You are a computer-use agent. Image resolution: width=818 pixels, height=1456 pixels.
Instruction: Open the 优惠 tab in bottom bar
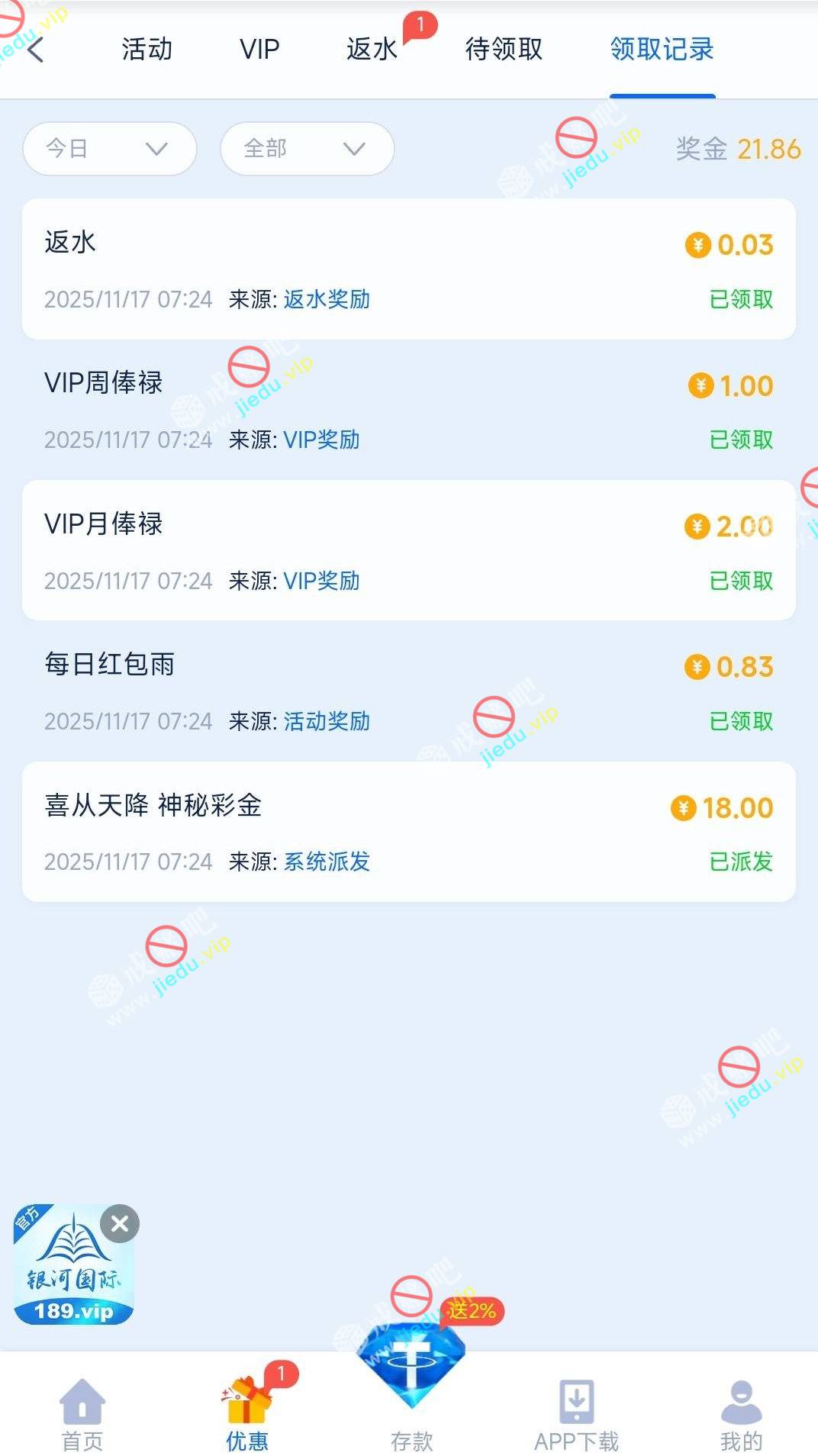coord(247,1414)
